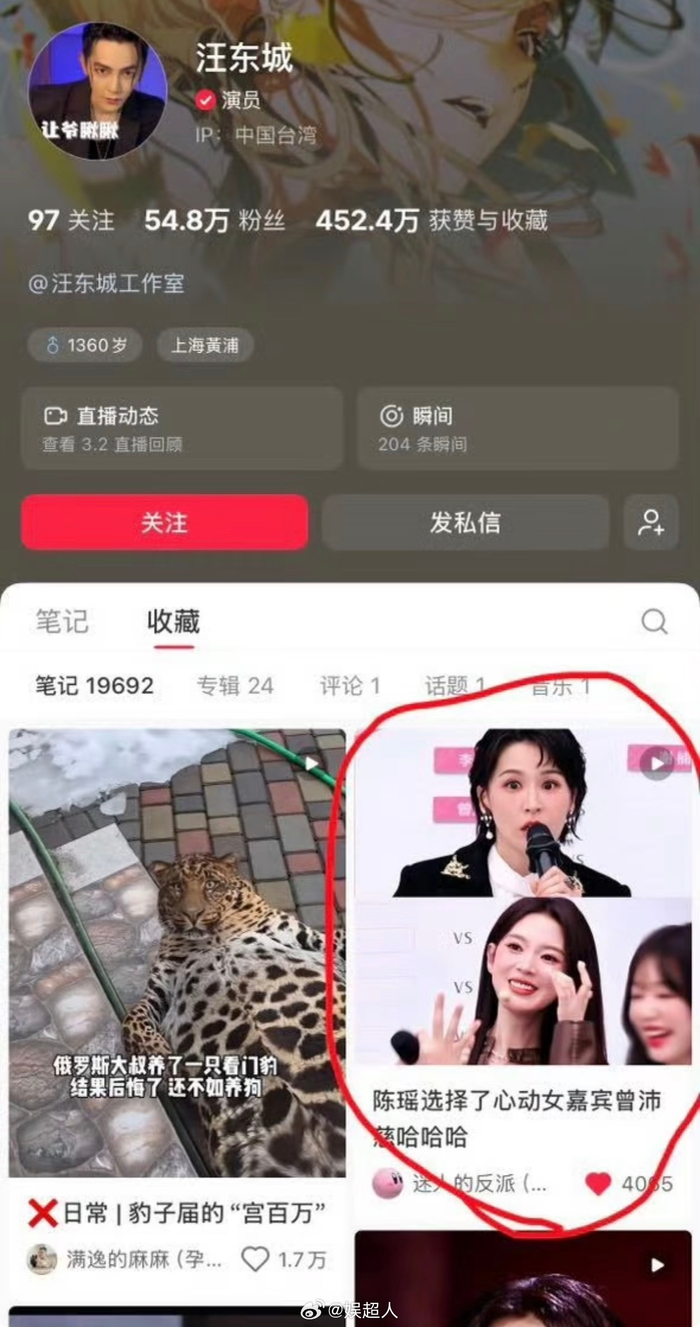View the 54.8万 粉丝 followers list
This screenshot has width=700, height=1327.
pos(214,221)
